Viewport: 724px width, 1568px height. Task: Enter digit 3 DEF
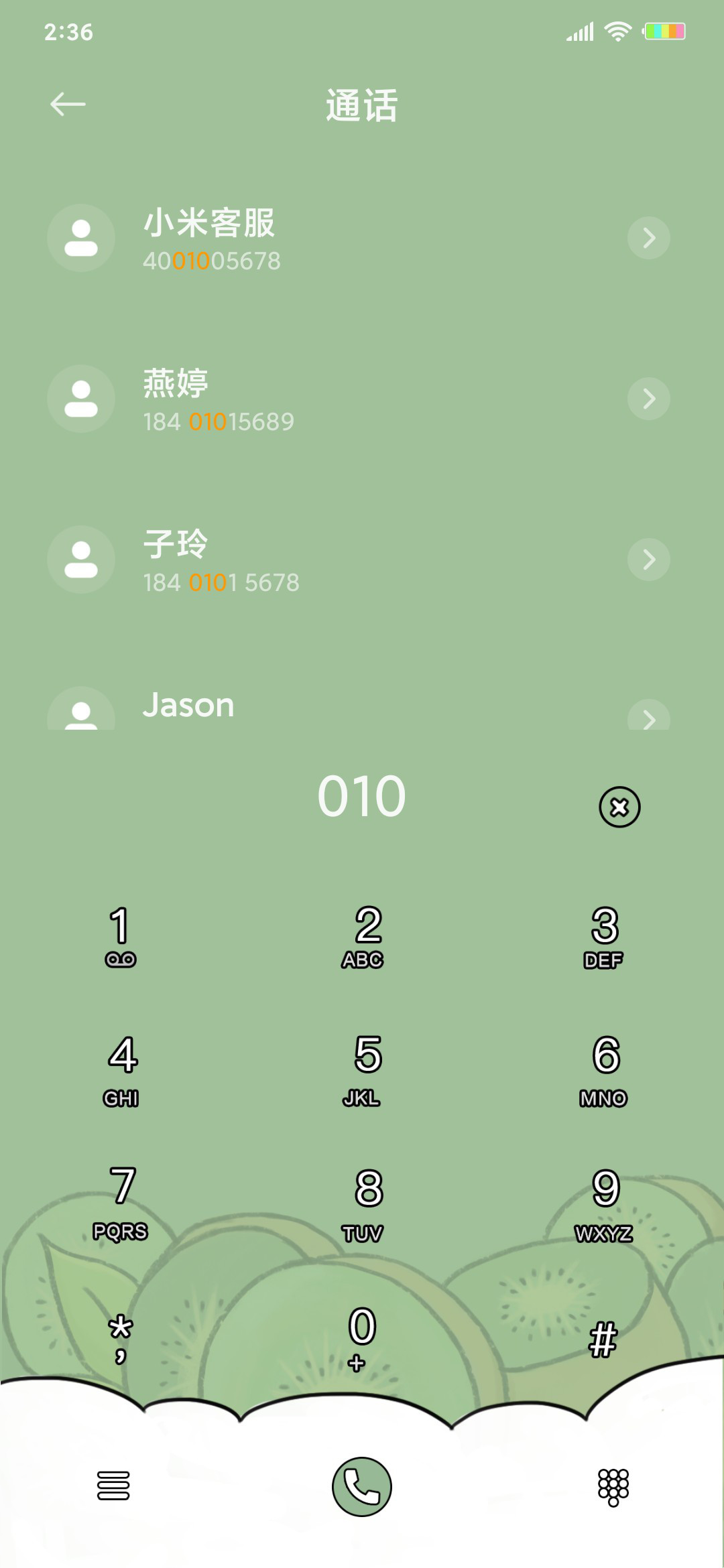point(604,935)
